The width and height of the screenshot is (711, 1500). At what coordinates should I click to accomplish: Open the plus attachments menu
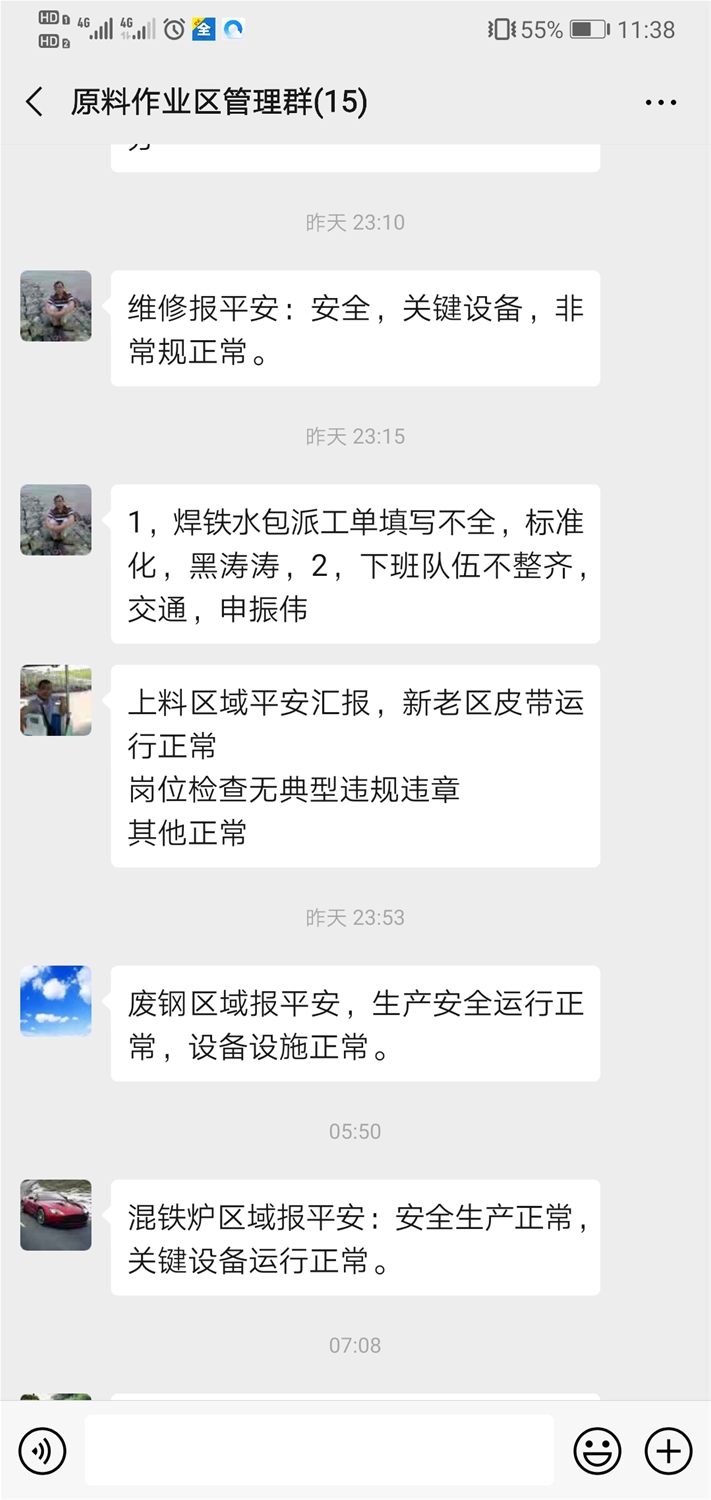(x=668, y=1450)
